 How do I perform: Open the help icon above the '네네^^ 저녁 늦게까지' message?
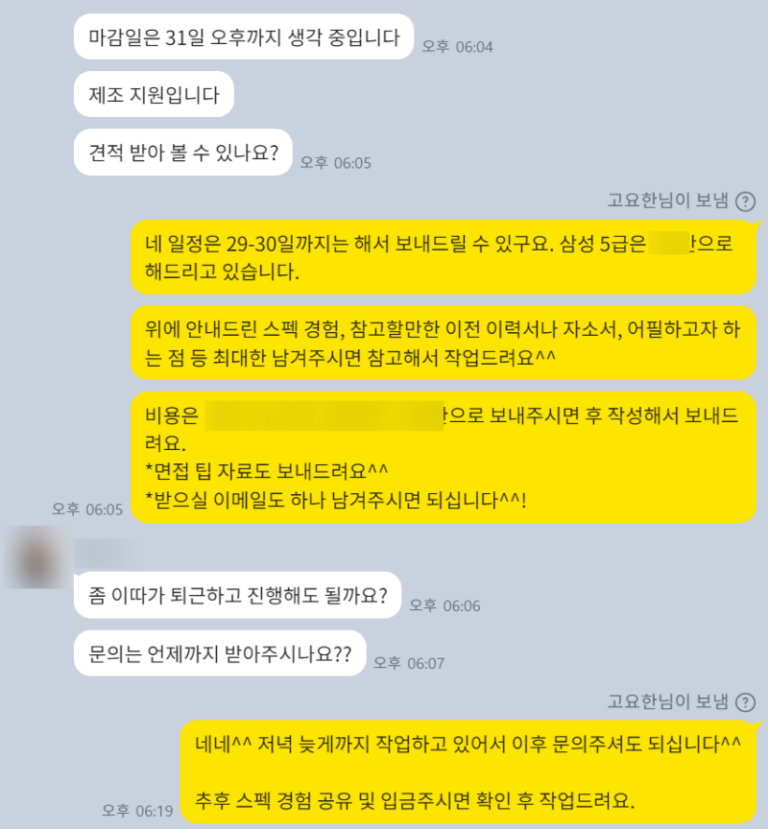pos(745,702)
